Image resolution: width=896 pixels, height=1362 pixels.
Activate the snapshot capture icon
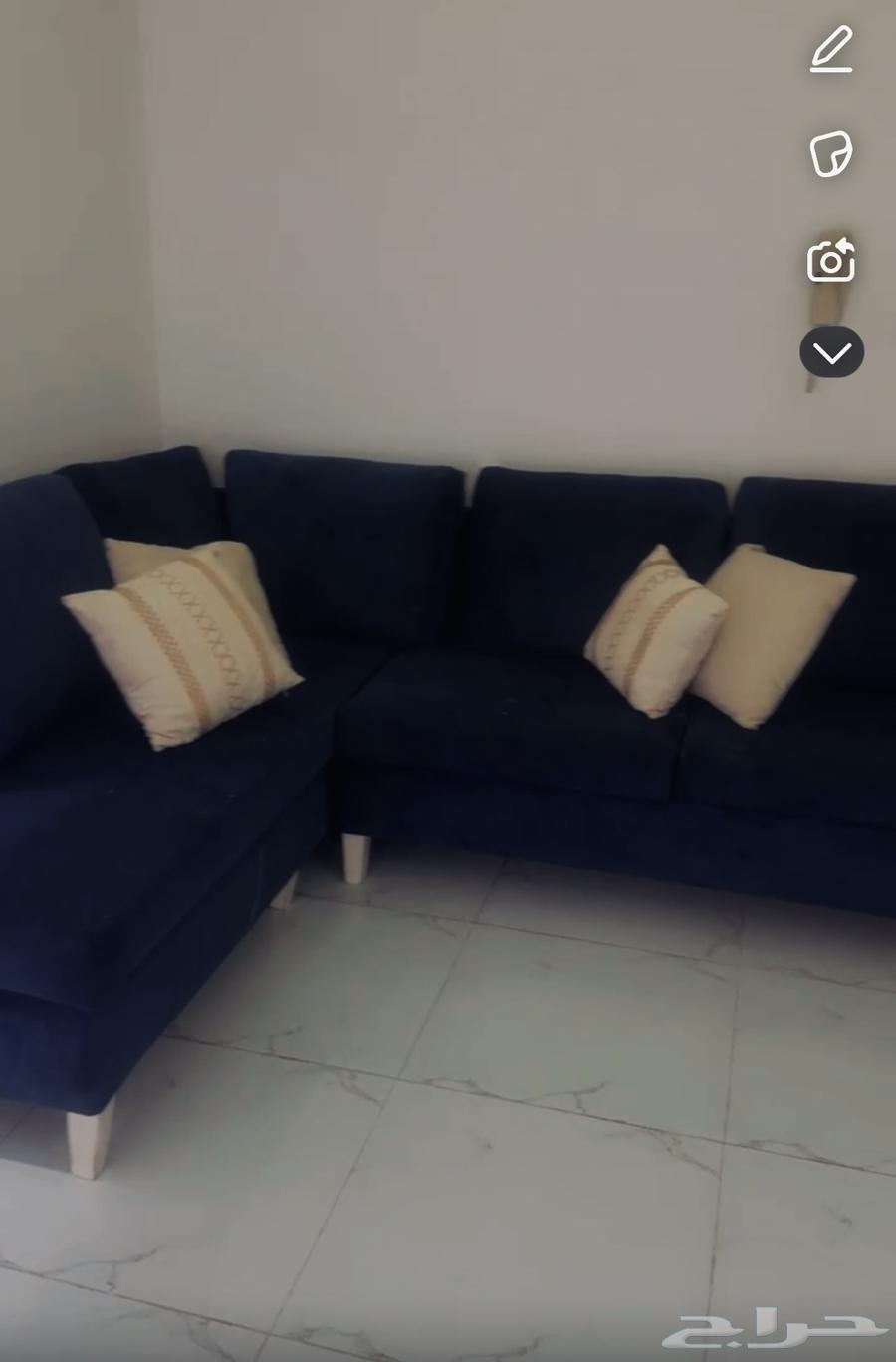click(x=832, y=261)
